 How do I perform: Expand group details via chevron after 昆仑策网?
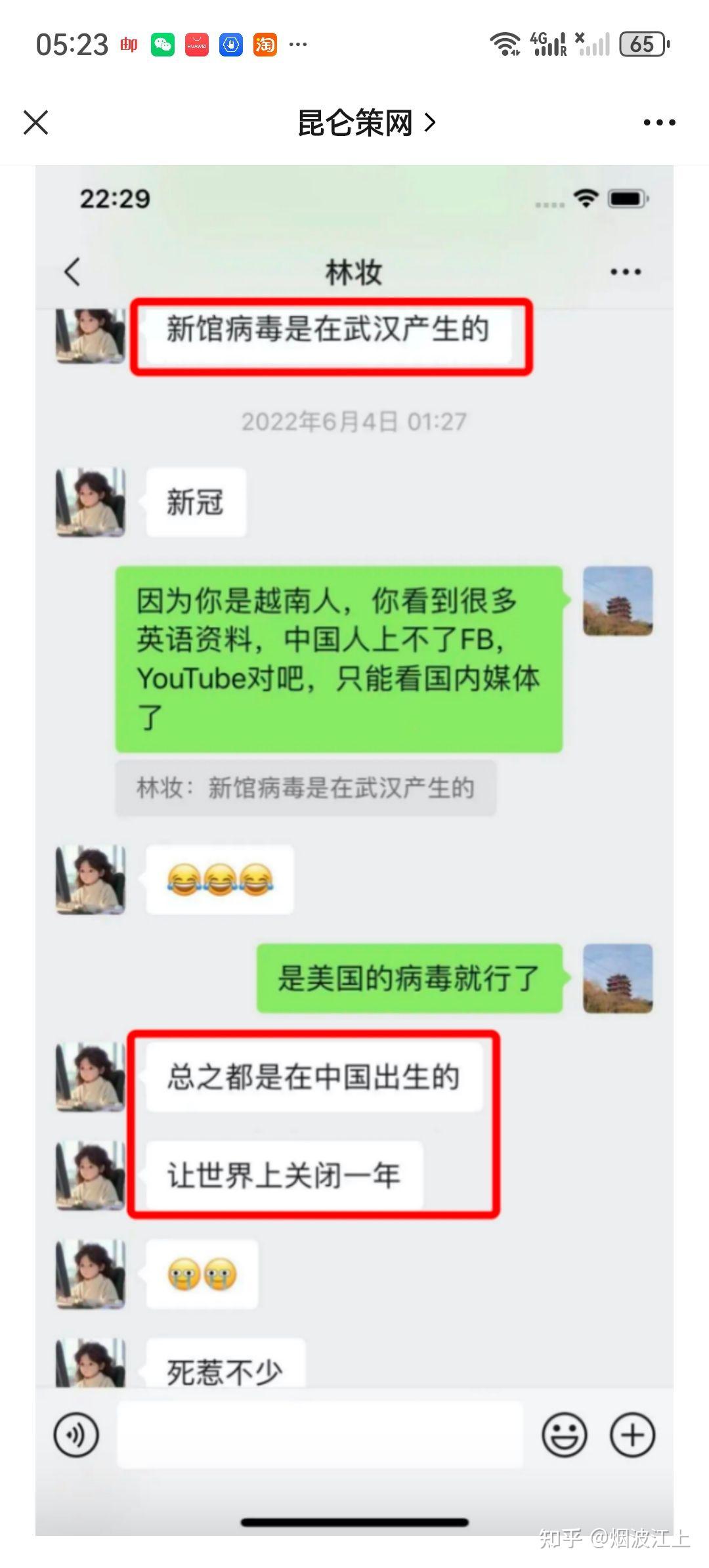pos(430,122)
